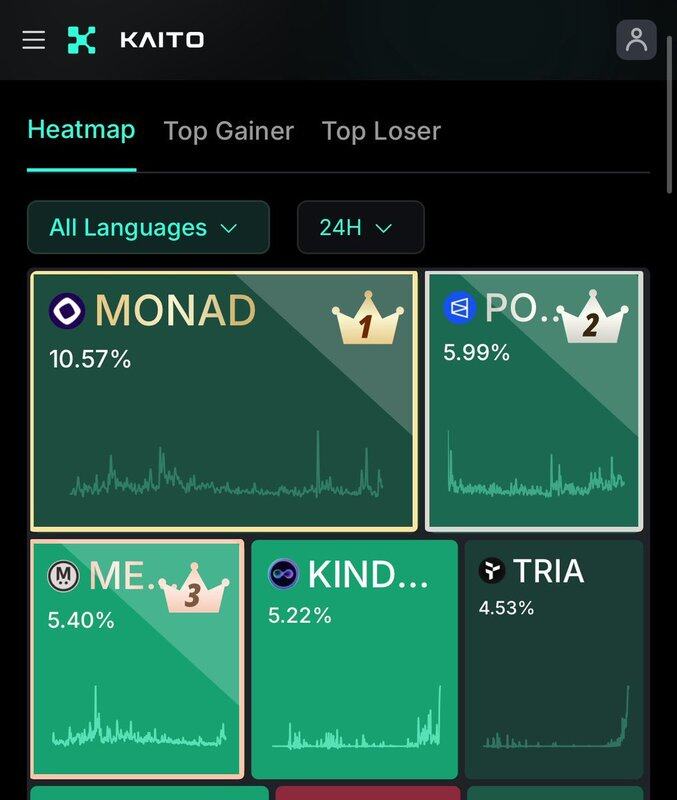Switch to the Heatmap tab

[81, 130]
